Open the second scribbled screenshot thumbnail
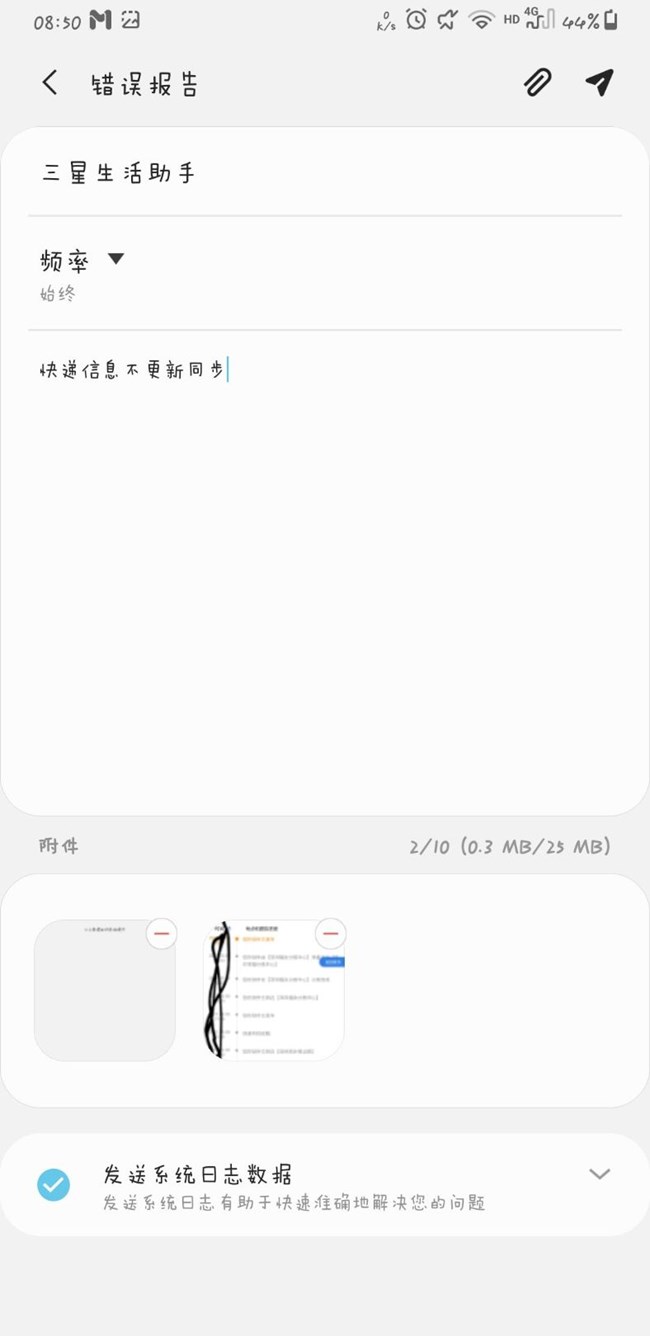 point(274,990)
